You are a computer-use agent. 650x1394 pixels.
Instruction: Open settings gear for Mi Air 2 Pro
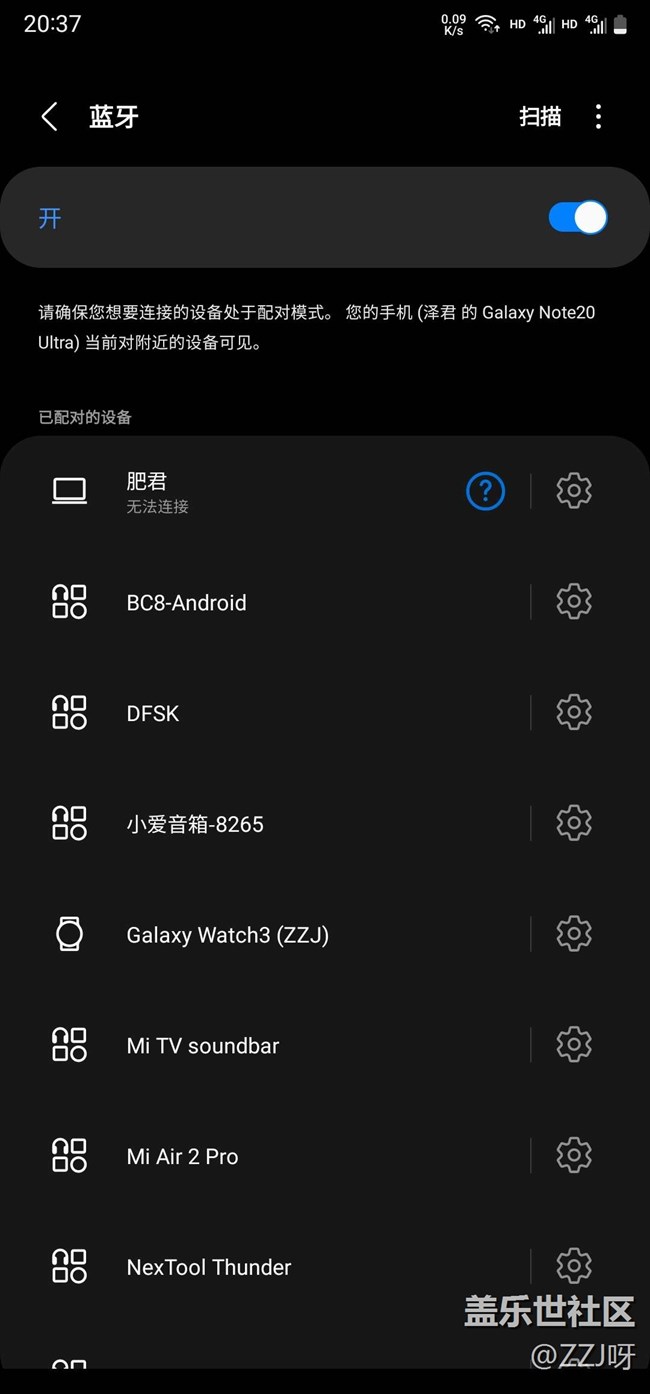[574, 1157]
